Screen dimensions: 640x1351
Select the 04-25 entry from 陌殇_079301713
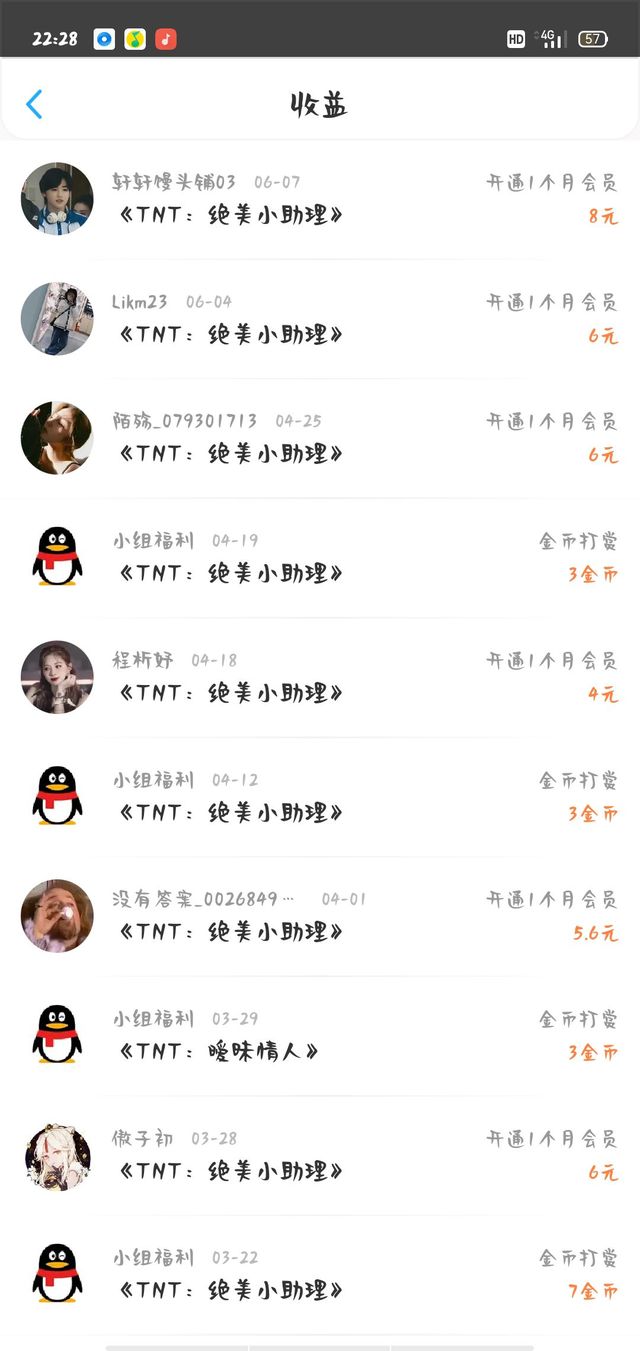pos(320,438)
